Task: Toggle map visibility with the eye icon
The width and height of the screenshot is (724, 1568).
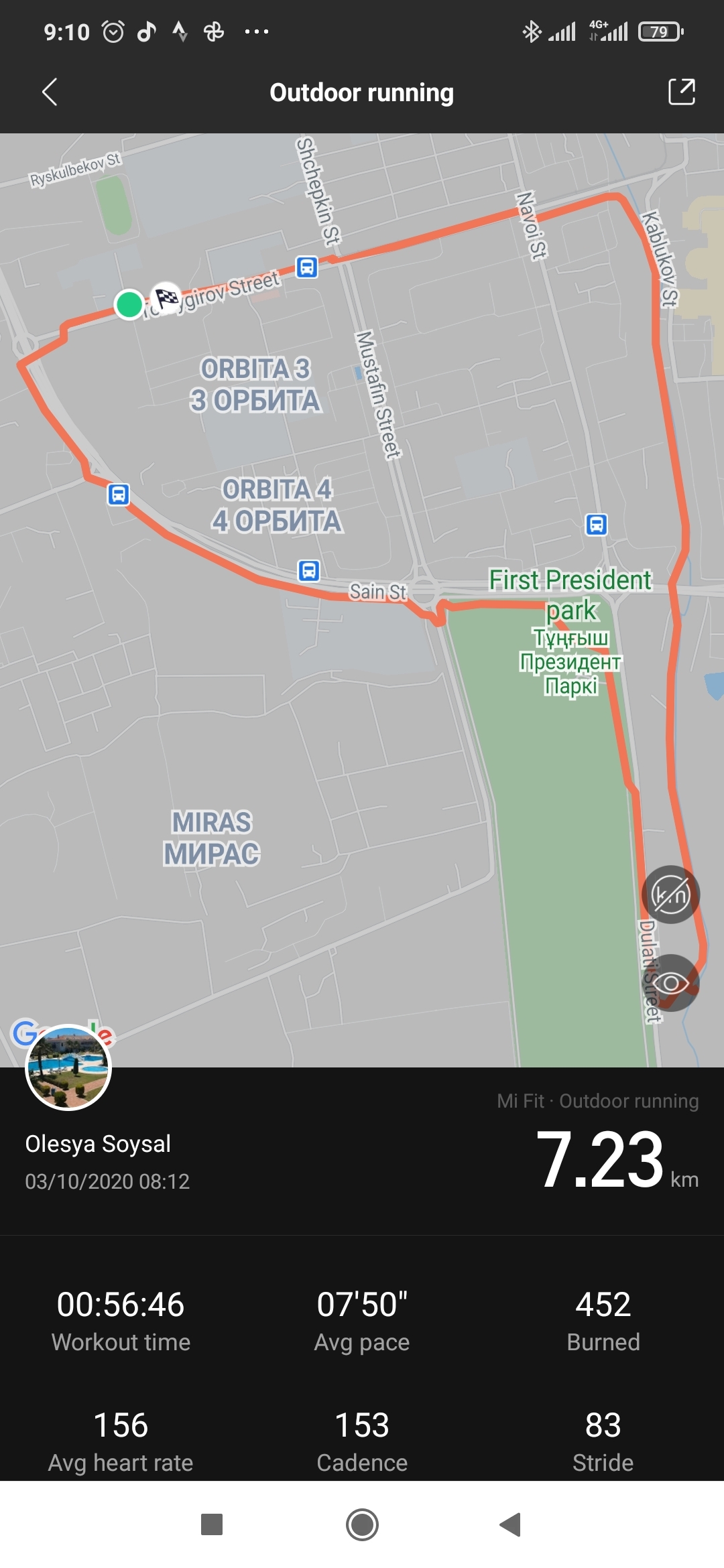Action: (670, 983)
